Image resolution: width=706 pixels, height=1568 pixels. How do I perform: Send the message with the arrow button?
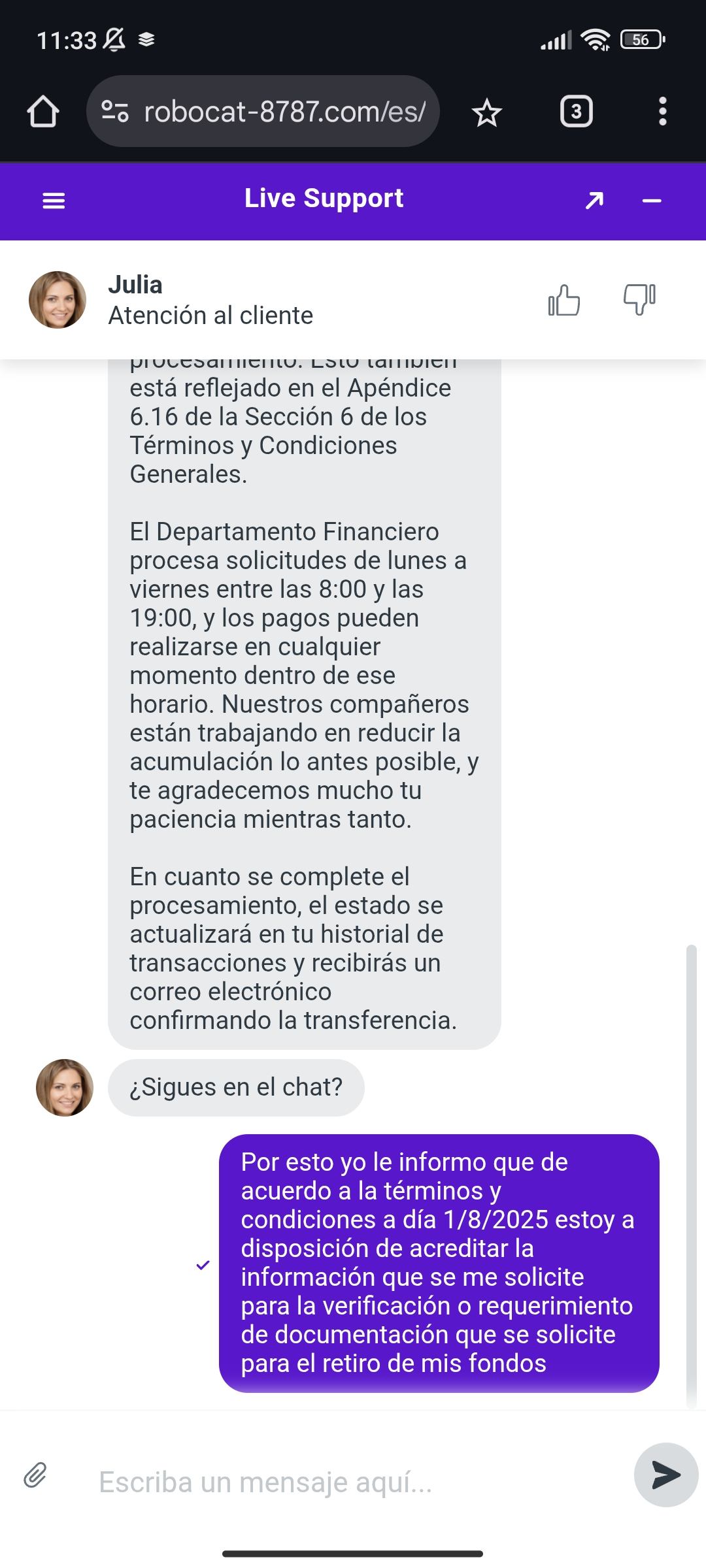(665, 1475)
